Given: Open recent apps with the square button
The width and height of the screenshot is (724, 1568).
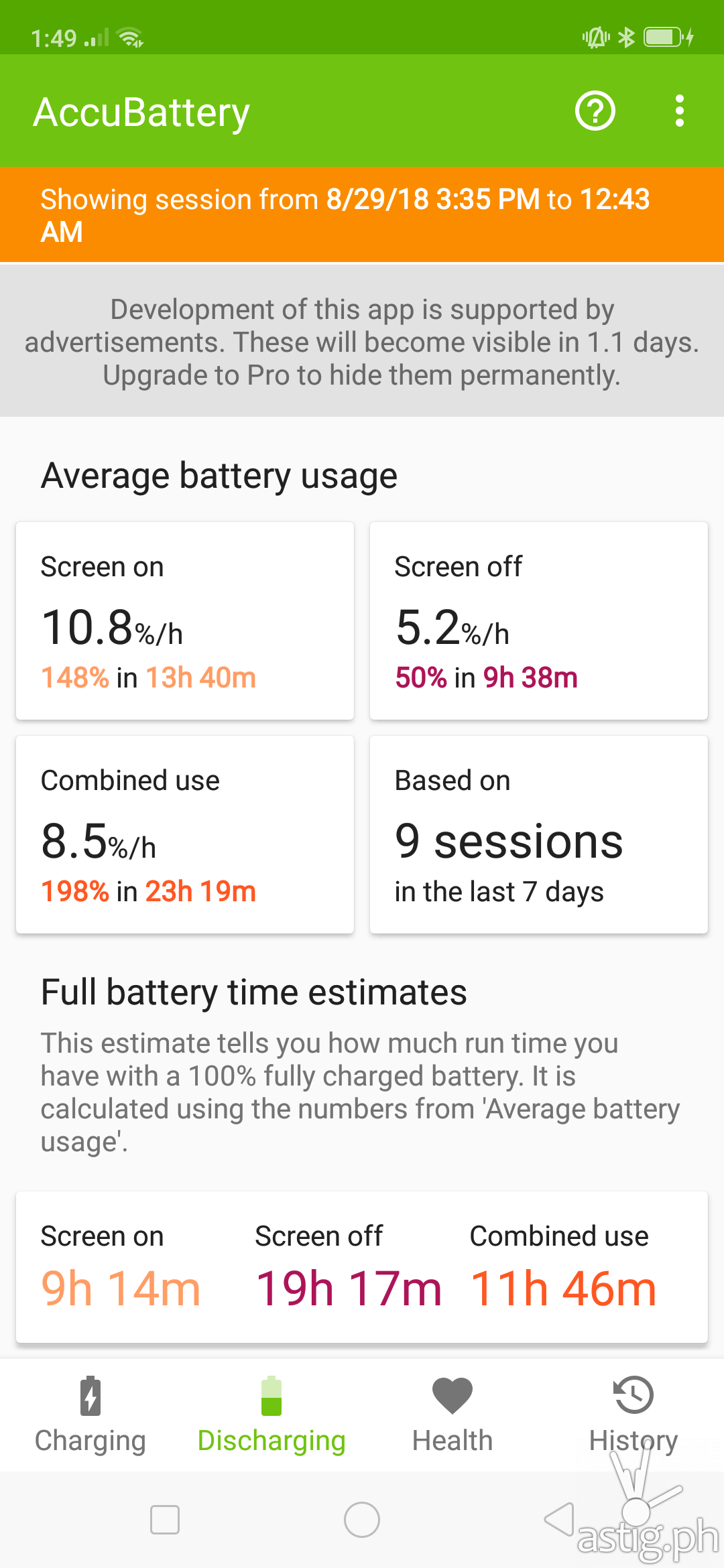Looking at the screenshot, I should 165,1520.
